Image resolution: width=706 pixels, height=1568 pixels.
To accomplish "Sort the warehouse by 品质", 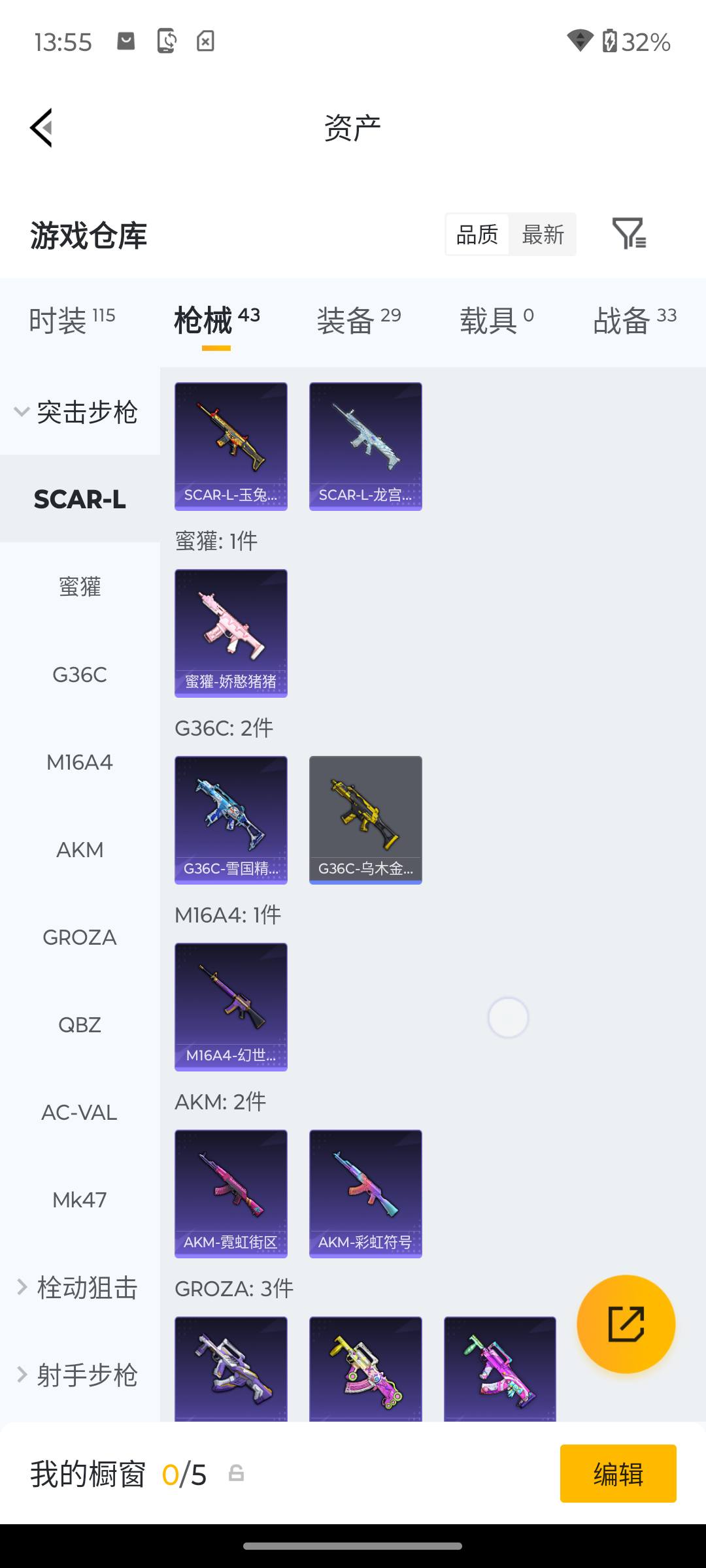I will click(x=477, y=235).
